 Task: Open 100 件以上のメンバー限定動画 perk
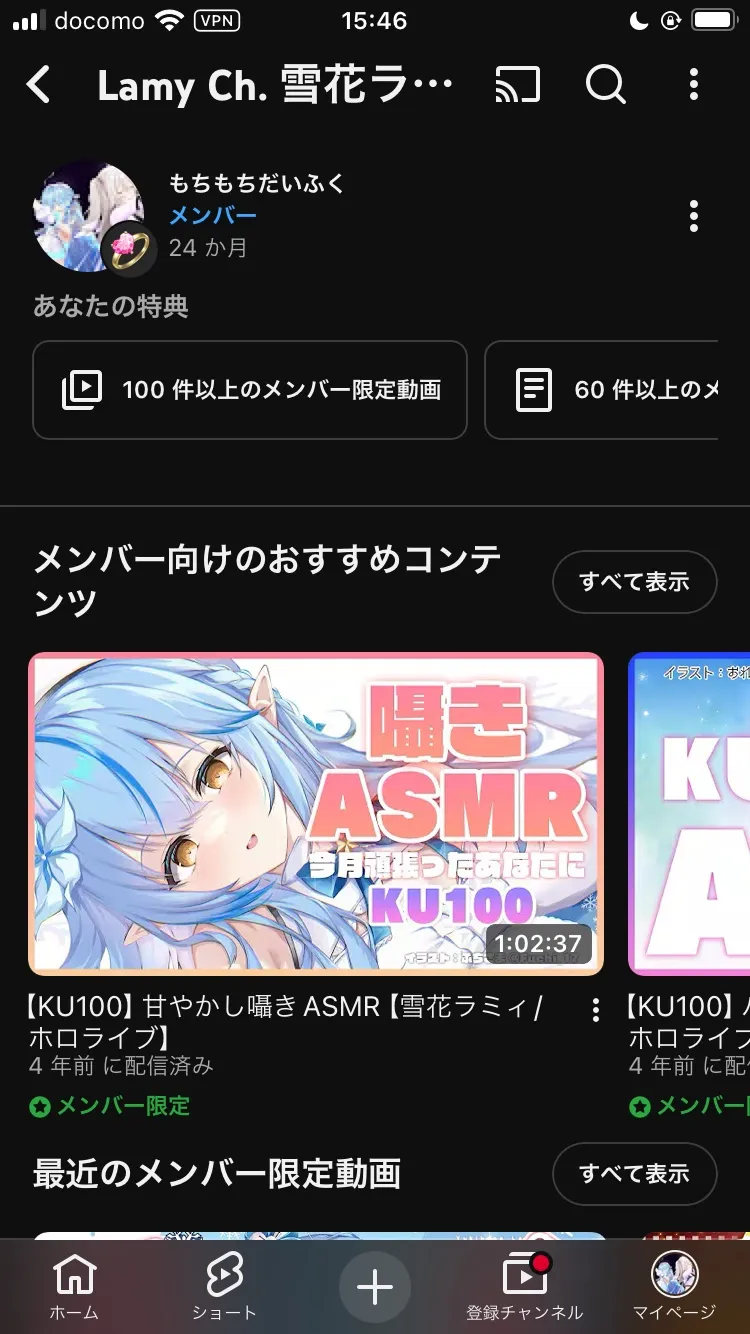coord(250,390)
